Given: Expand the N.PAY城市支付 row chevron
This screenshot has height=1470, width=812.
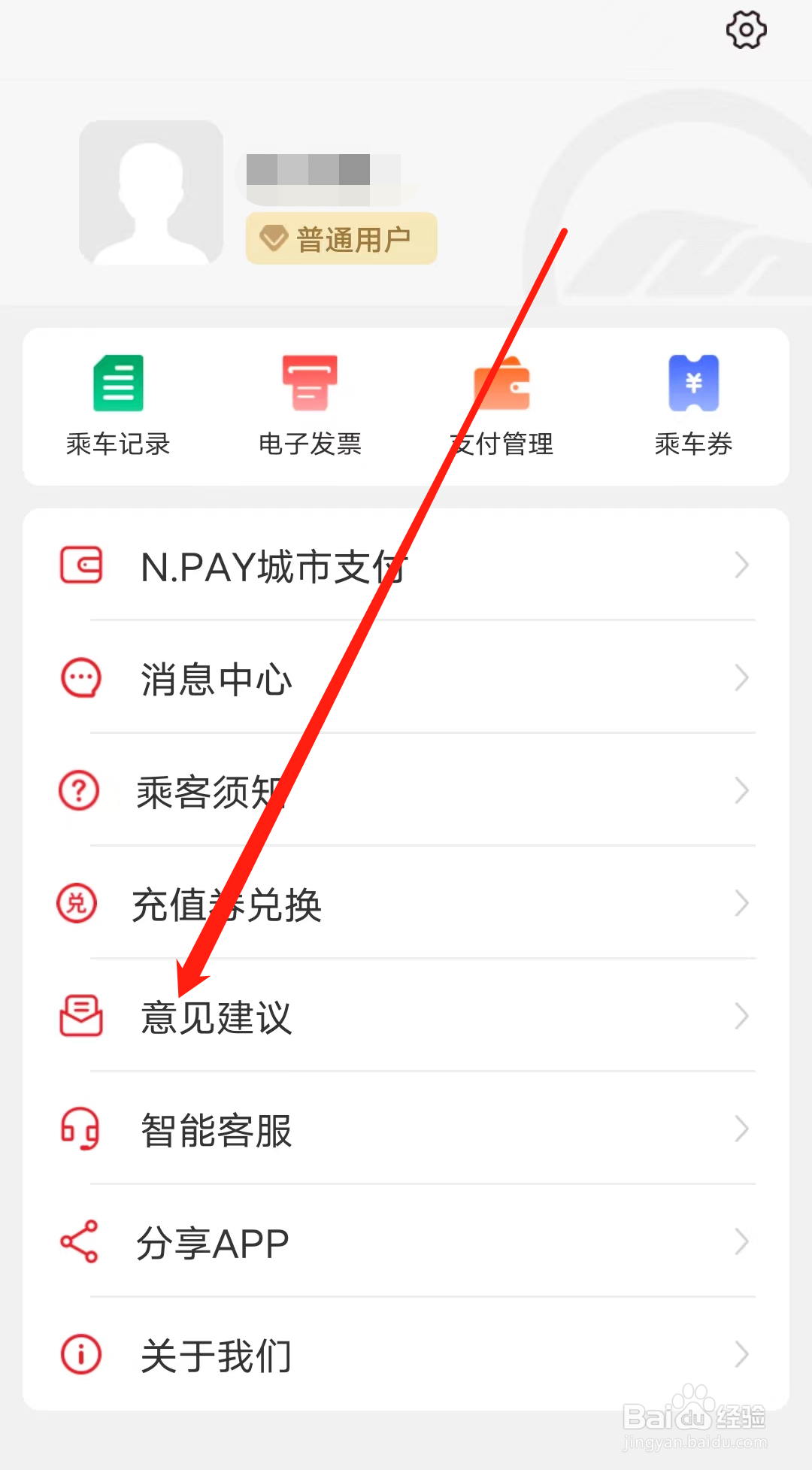Looking at the screenshot, I should point(741,565).
